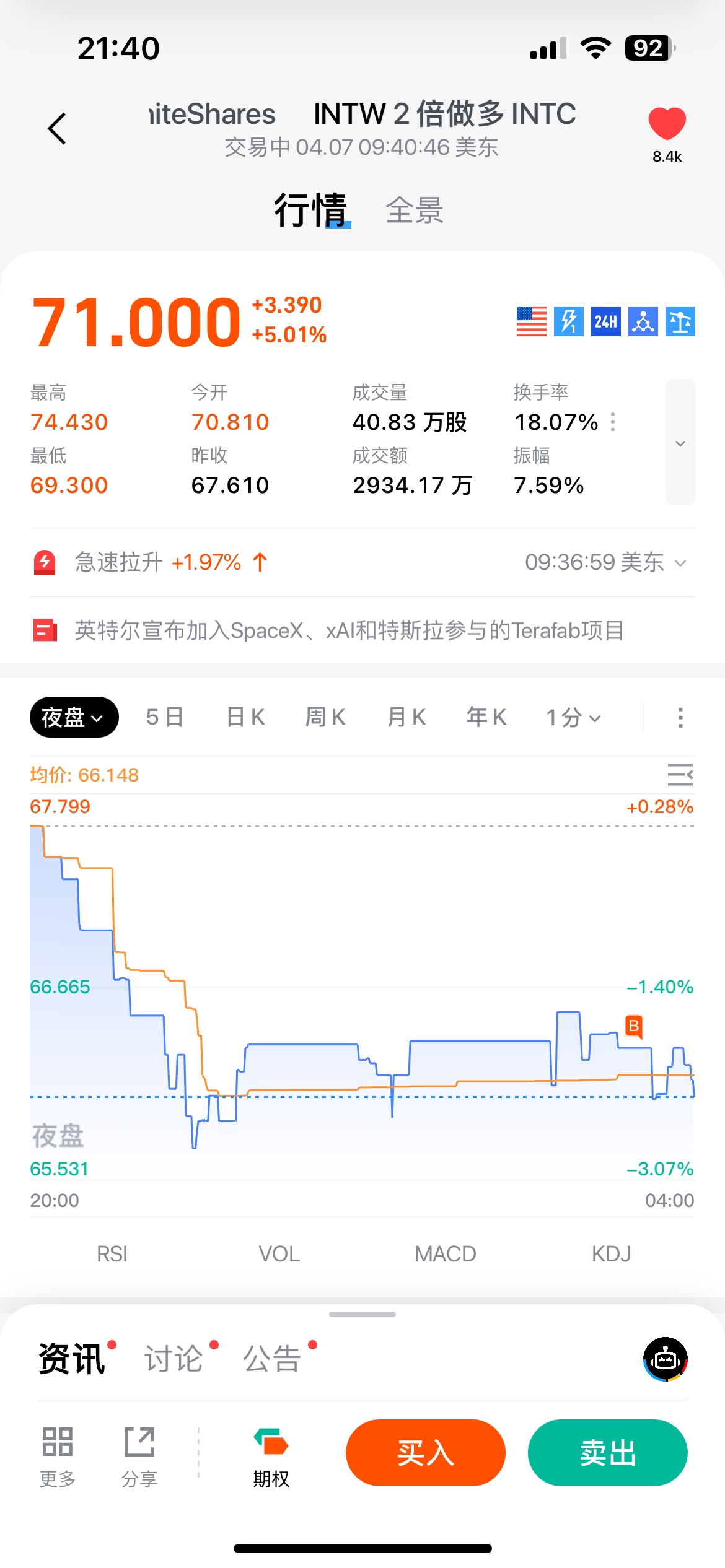The width and height of the screenshot is (725, 1568).
Task: Open chart overflow options menu
Action: (x=680, y=718)
